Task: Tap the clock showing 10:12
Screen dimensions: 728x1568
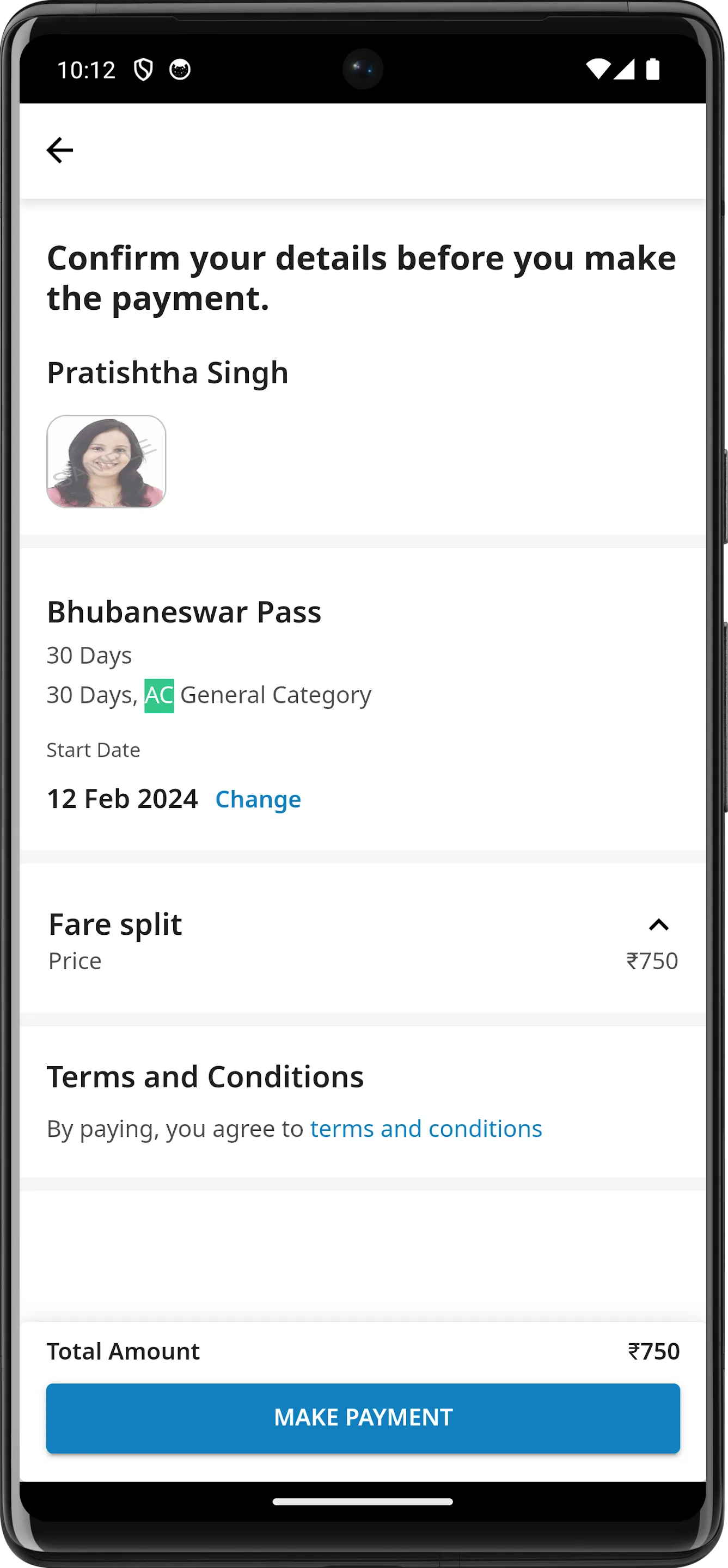Action: [87, 69]
